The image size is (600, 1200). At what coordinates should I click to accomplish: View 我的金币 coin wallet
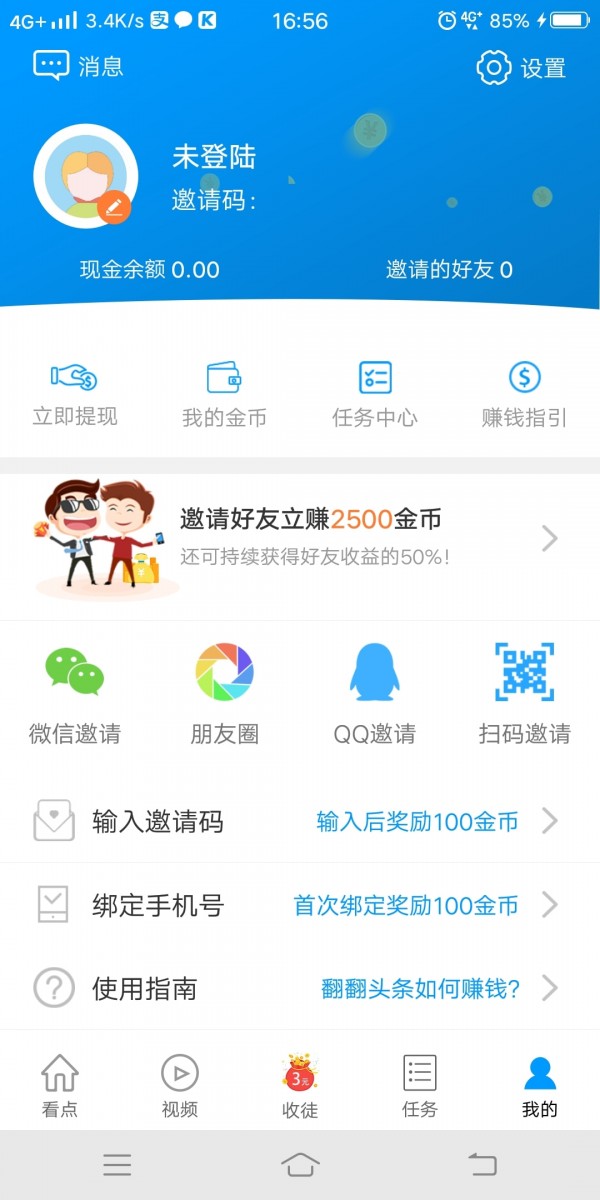[224, 394]
